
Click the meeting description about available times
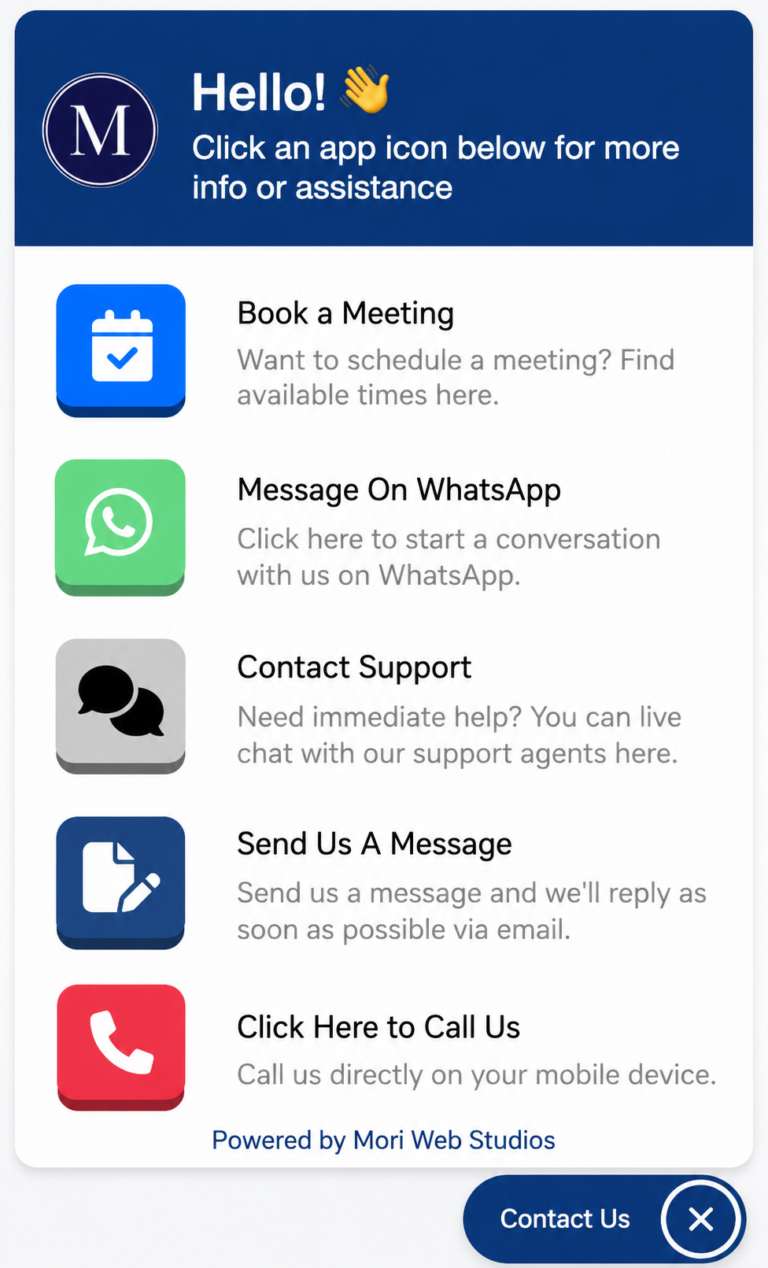click(455, 377)
